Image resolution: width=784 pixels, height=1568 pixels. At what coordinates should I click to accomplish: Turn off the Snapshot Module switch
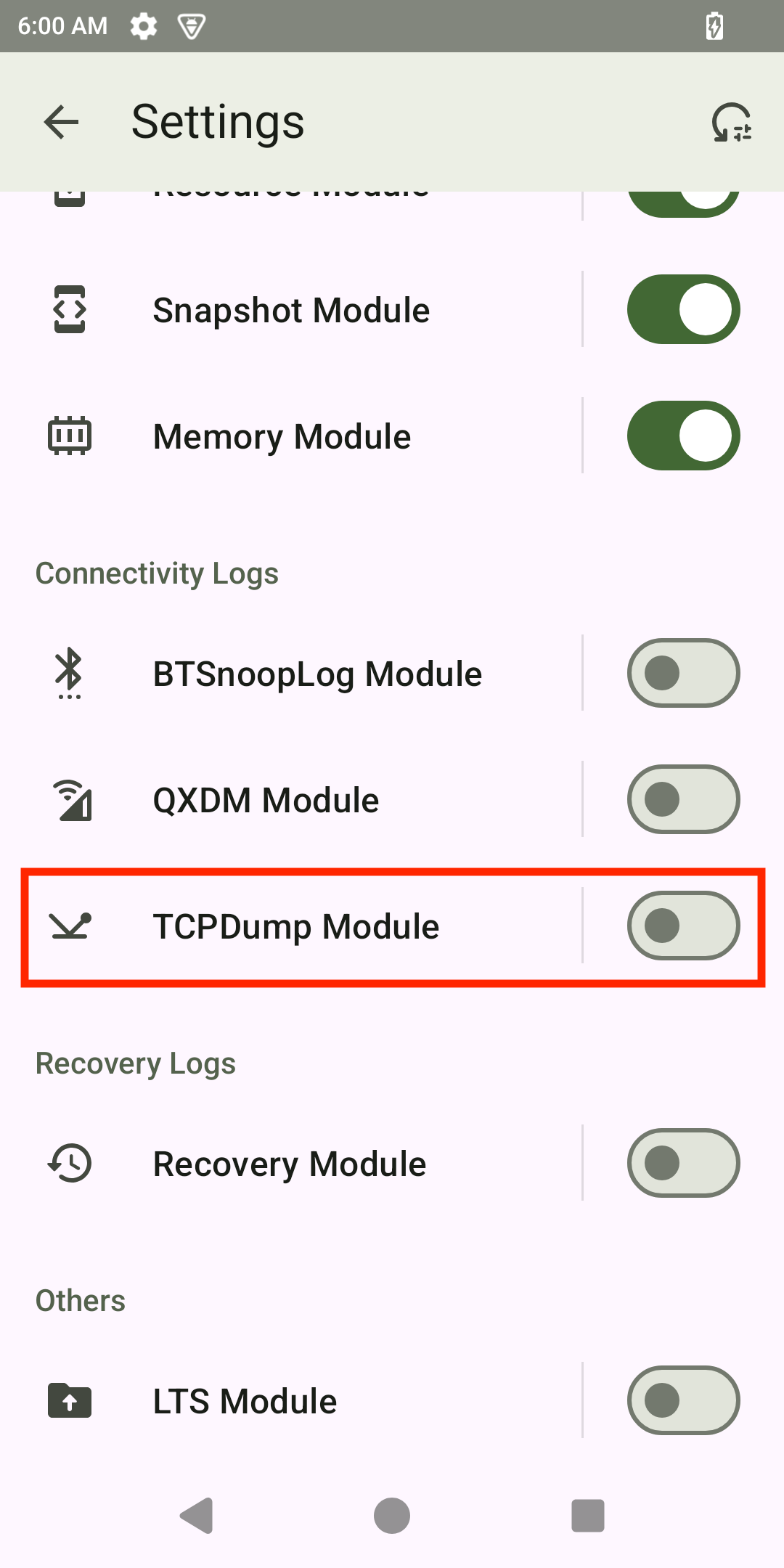(683, 310)
